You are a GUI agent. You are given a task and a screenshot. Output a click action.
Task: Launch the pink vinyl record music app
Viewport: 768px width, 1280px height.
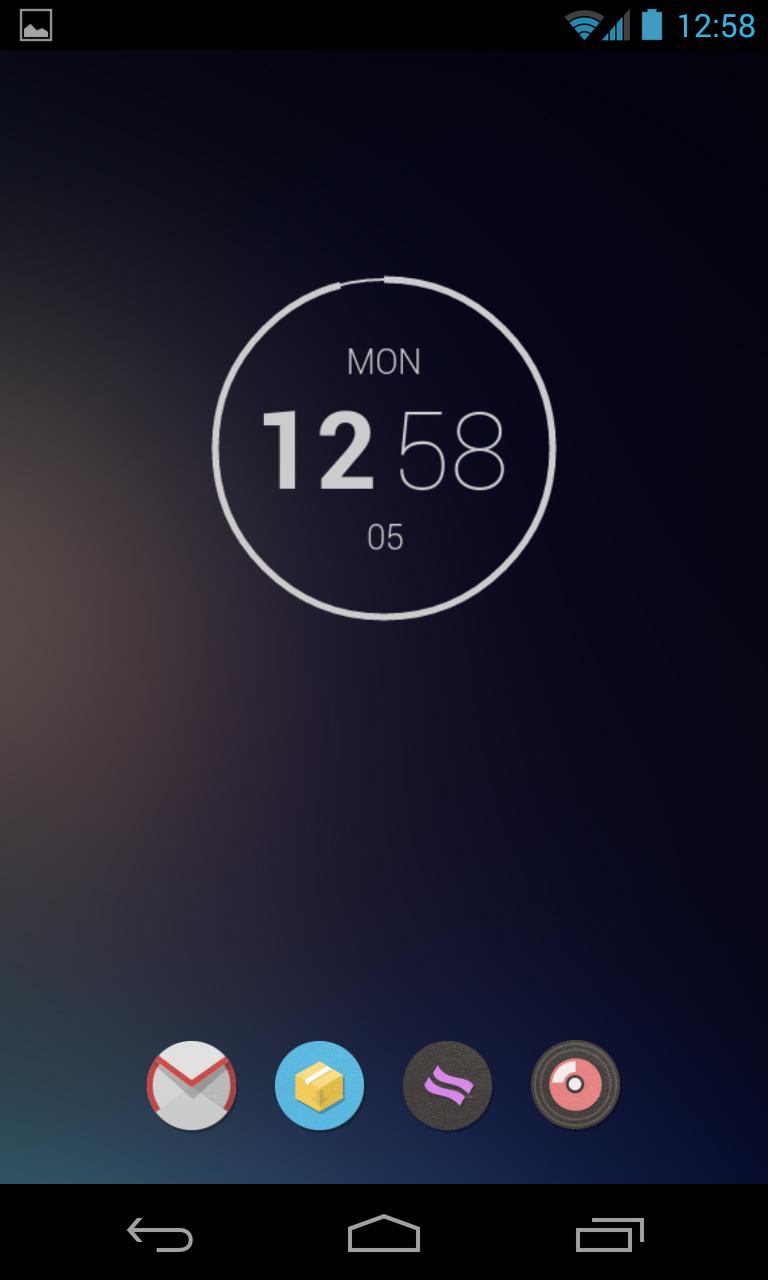pos(575,1085)
